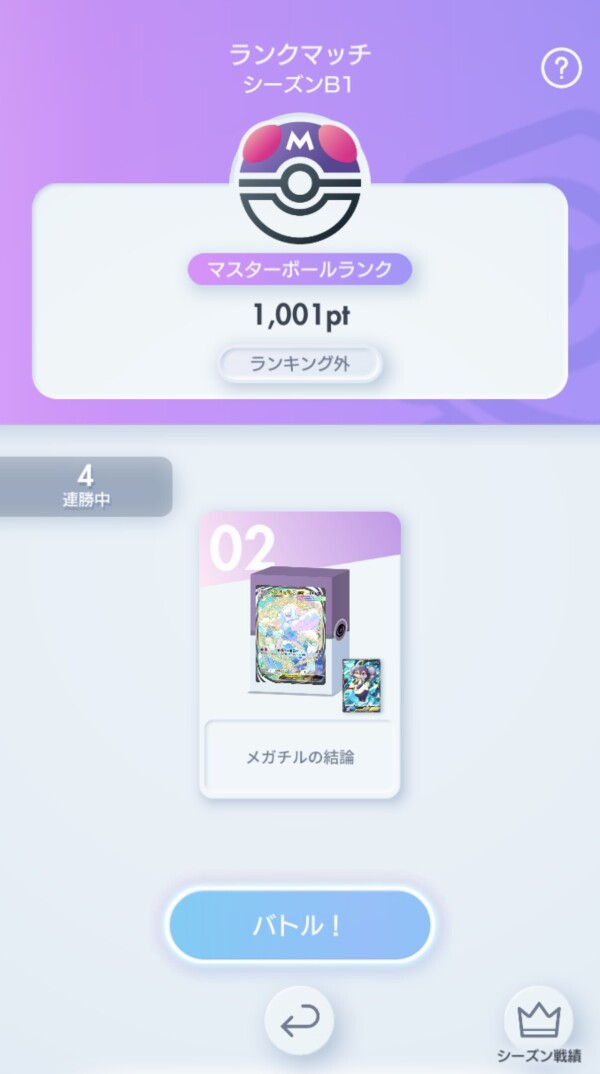Open シーズン戦績 season record
600x1074 pixels.
point(538,1024)
